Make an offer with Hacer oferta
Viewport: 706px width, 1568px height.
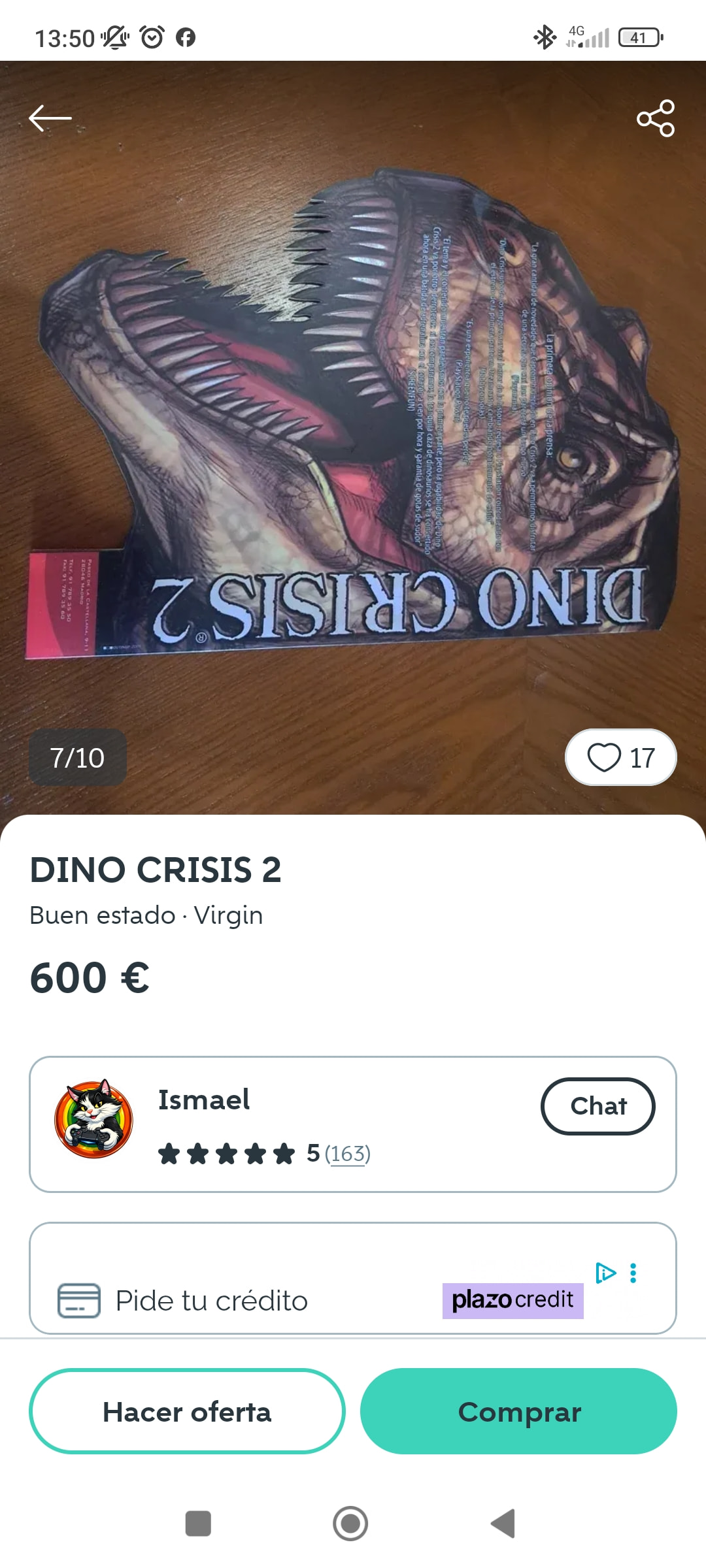[x=187, y=1411]
